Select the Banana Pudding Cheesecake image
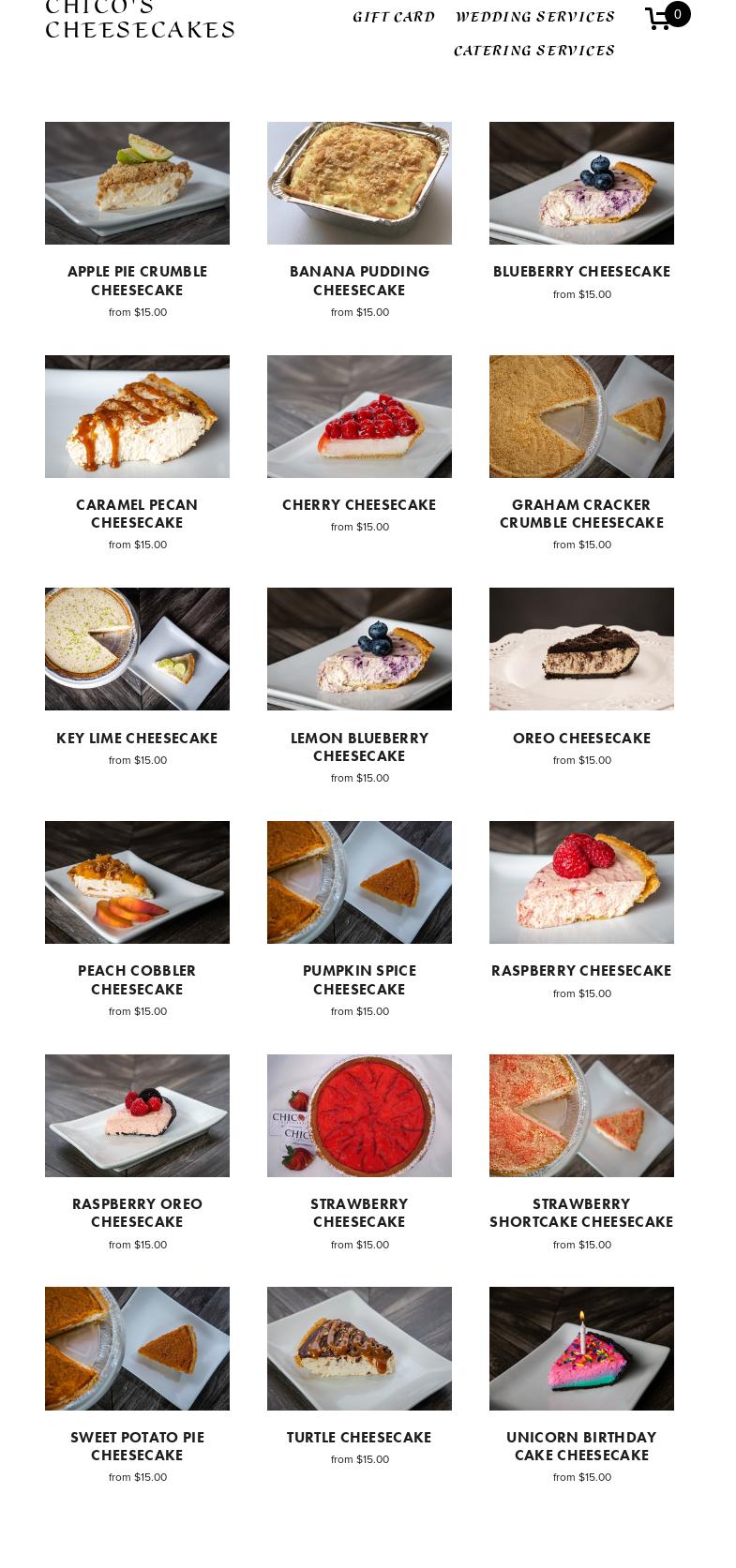Viewport: 736px width, 1568px height. (359, 183)
